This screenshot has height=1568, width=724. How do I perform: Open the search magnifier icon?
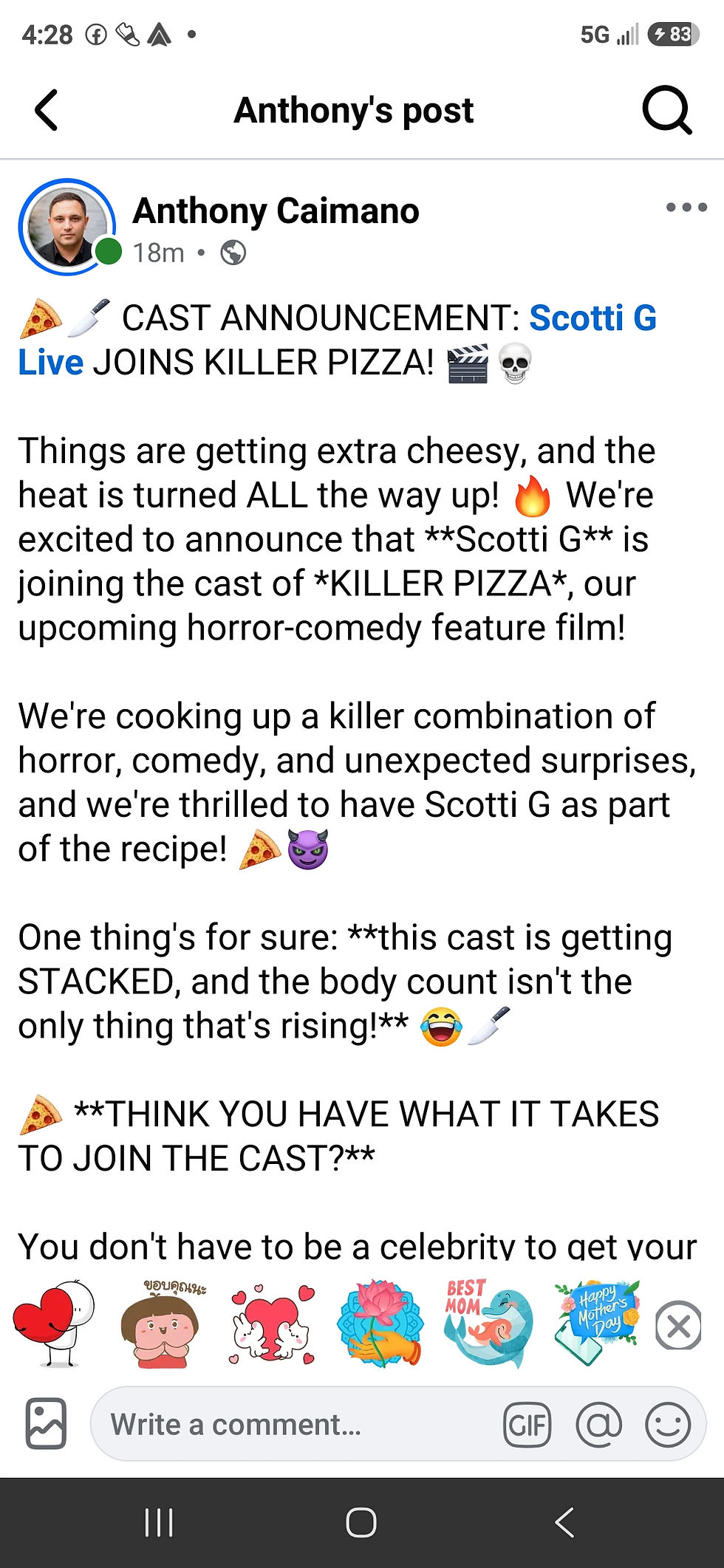667,111
